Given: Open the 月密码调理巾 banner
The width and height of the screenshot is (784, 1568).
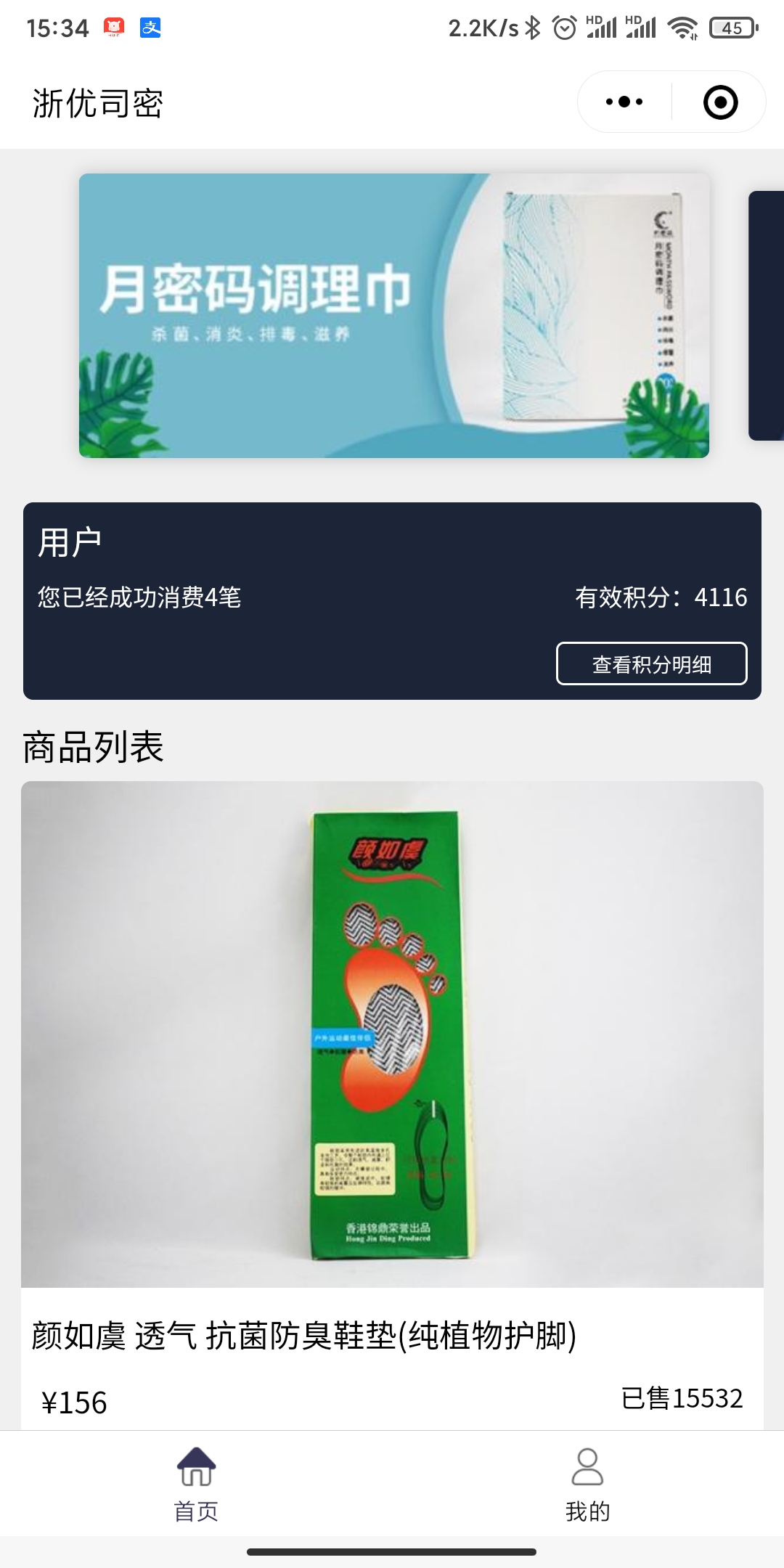Looking at the screenshot, I should click(393, 316).
